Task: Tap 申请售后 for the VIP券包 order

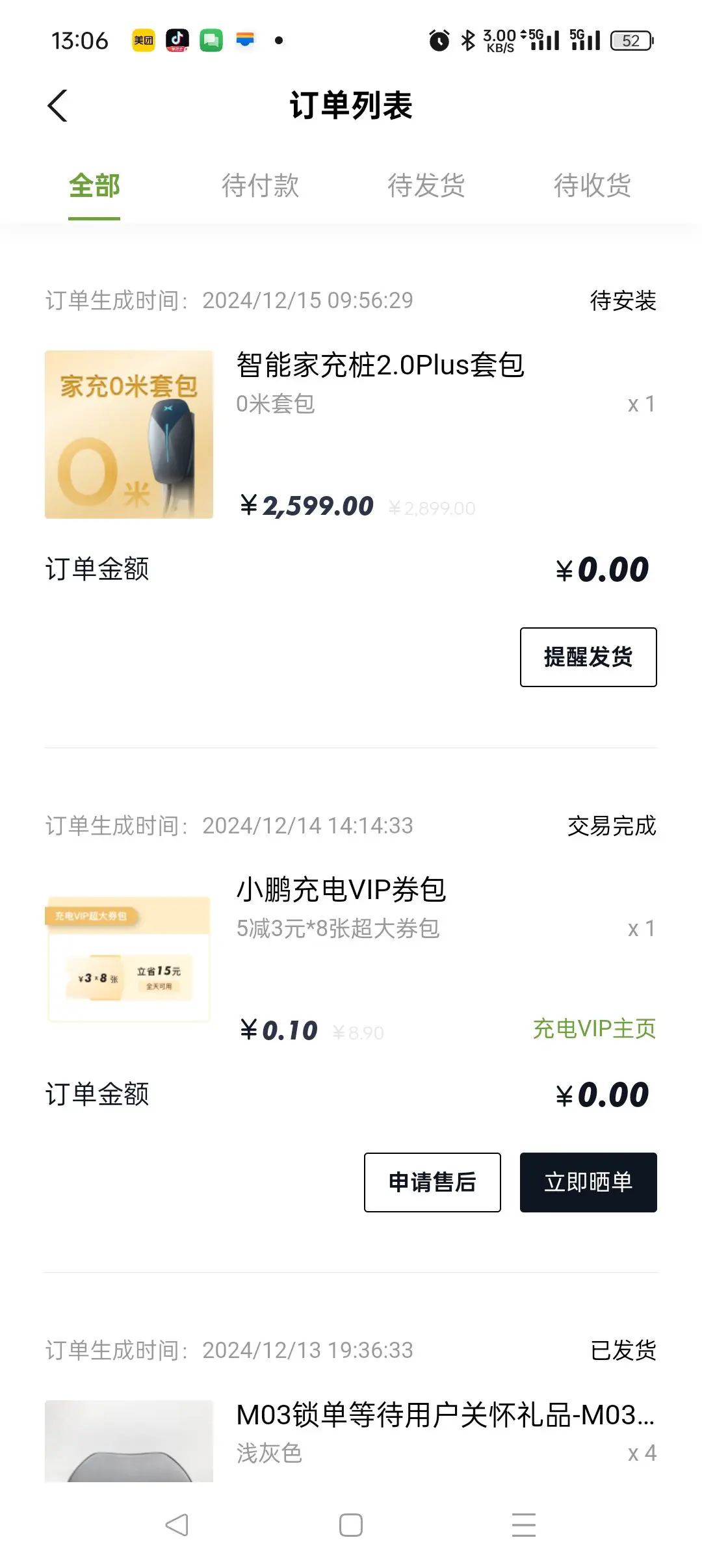Action: pyautogui.click(x=432, y=1182)
